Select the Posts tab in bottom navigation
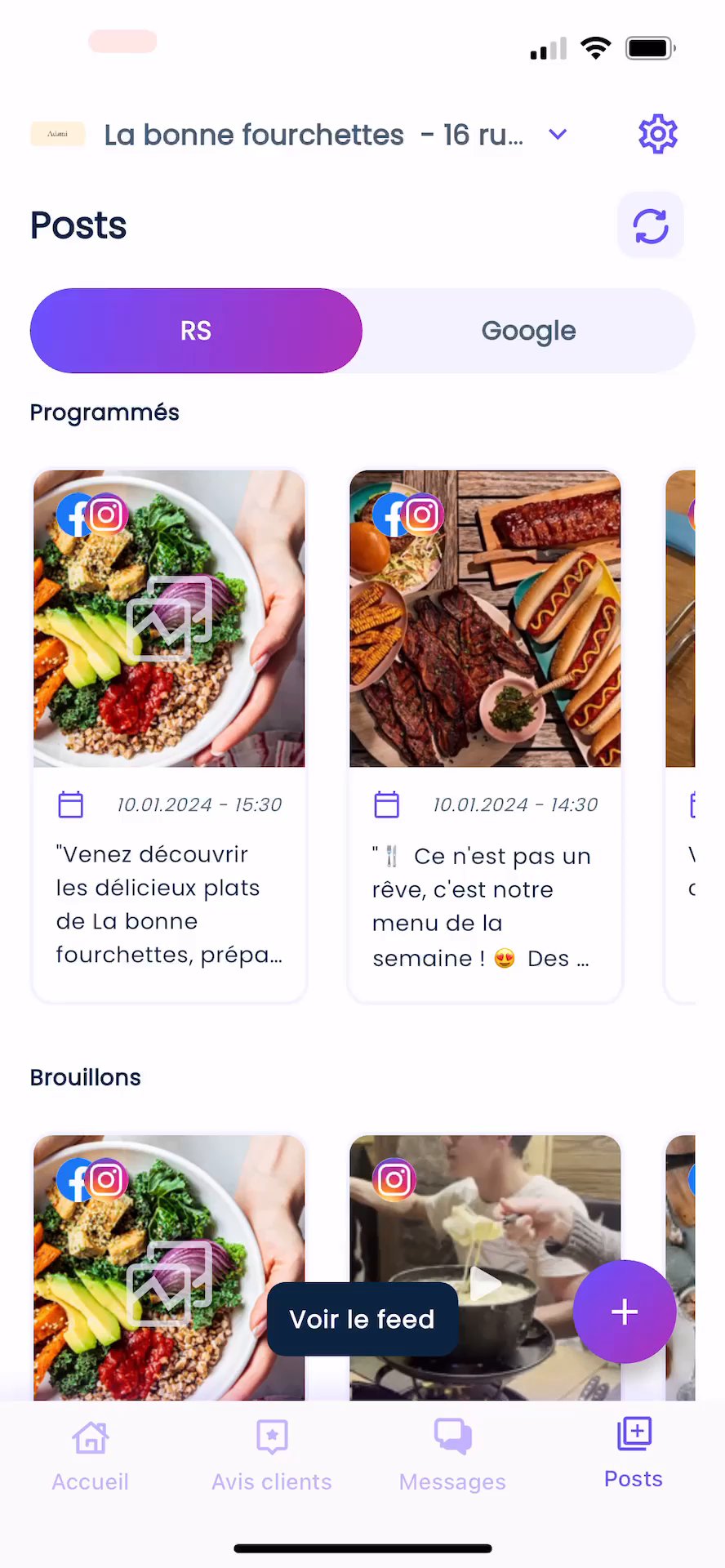The width and height of the screenshot is (725, 1568). [634, 1455]
